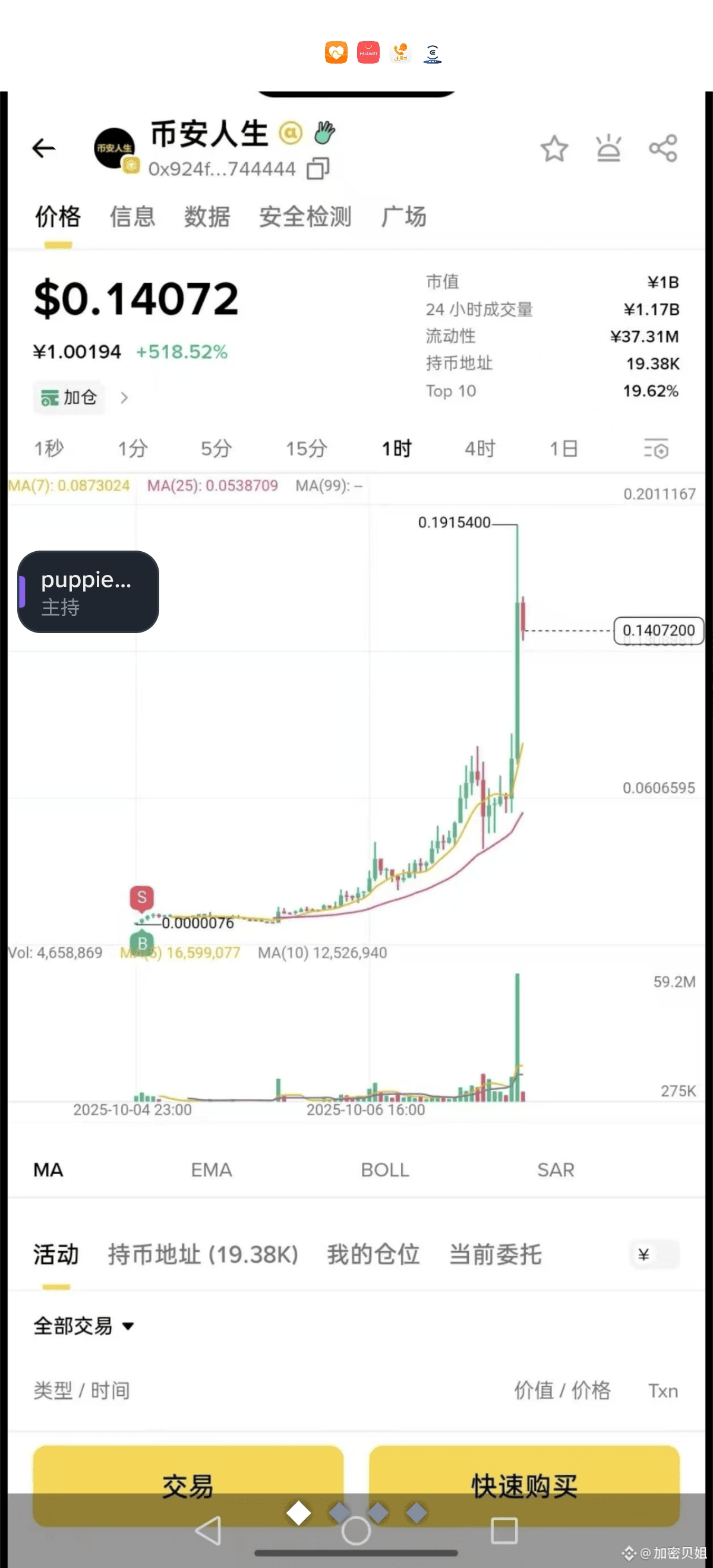The width and height of the screenshot is (713, 1568).
Task: Select the 安全检测 tab
Action: (305, 217)
